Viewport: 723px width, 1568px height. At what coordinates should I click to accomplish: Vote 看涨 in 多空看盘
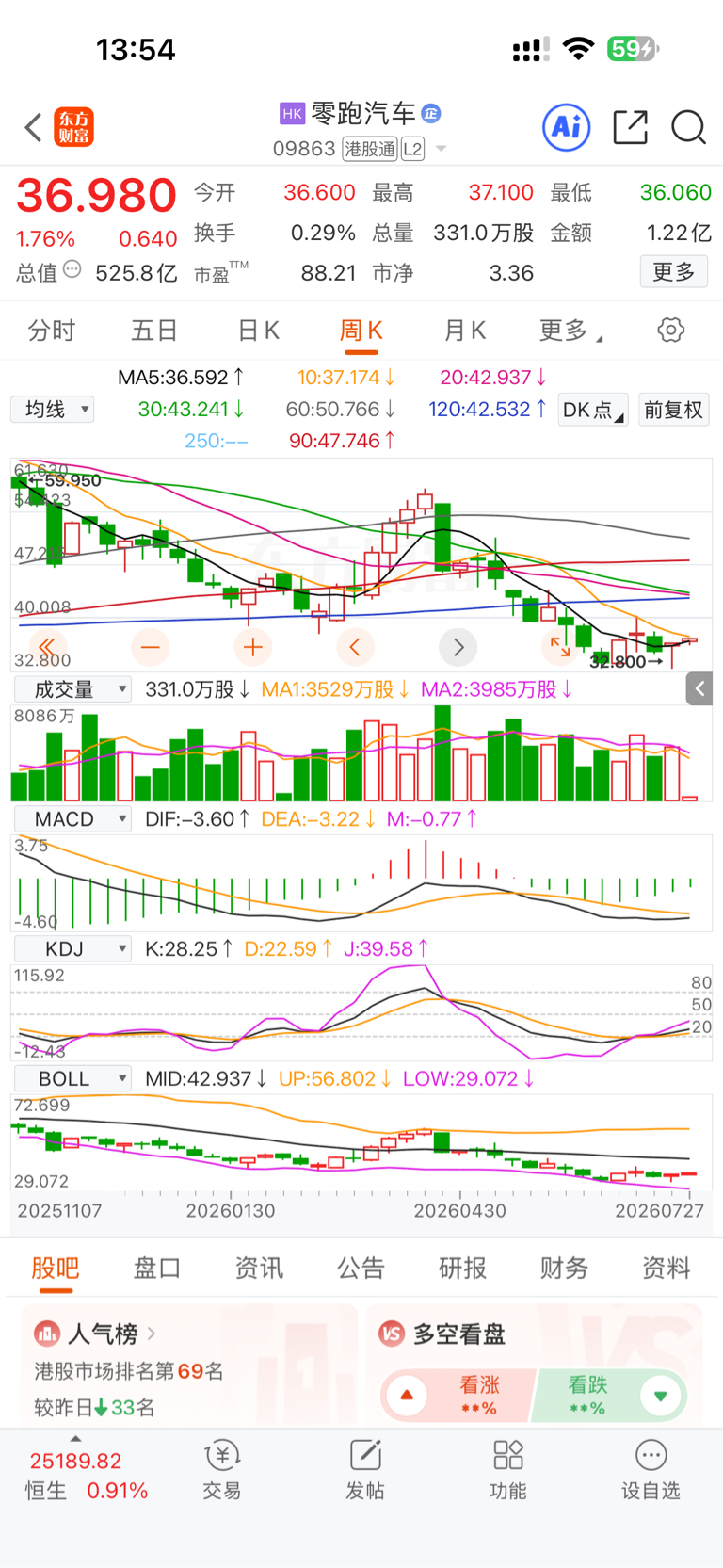pyautogui.click(x=458, y=1396)
